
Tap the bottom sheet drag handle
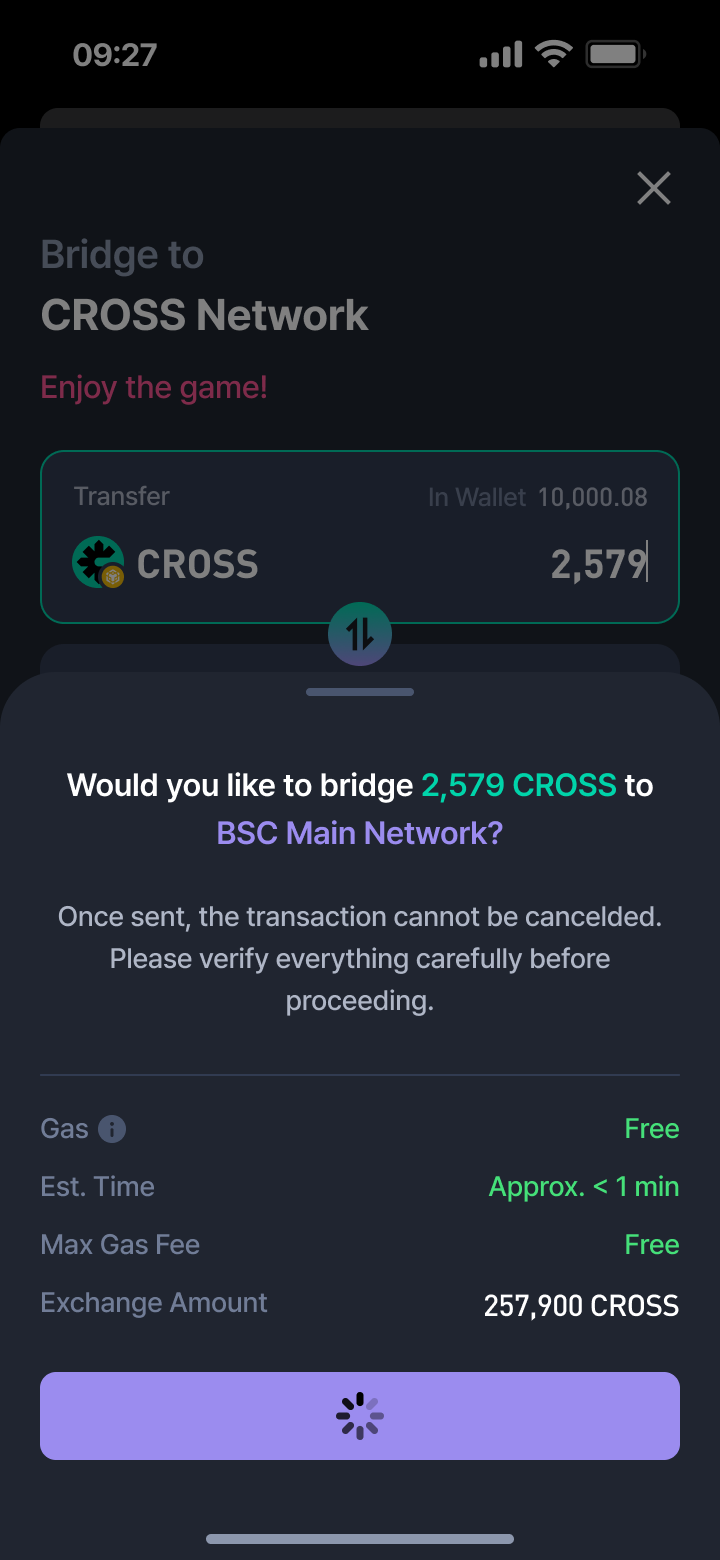360,692
